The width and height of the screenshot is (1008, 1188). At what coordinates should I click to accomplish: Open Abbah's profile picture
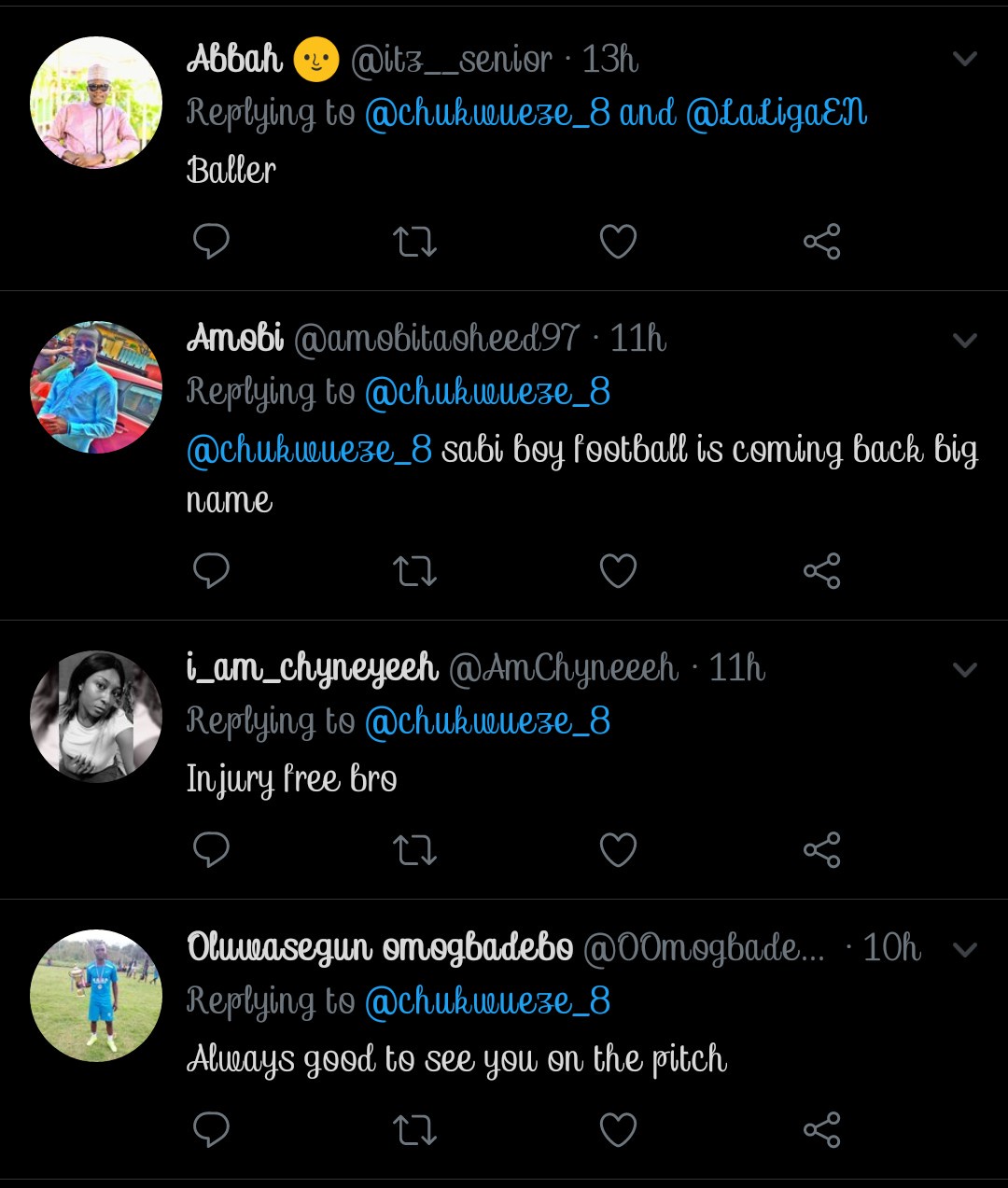[x=96, y=103]
